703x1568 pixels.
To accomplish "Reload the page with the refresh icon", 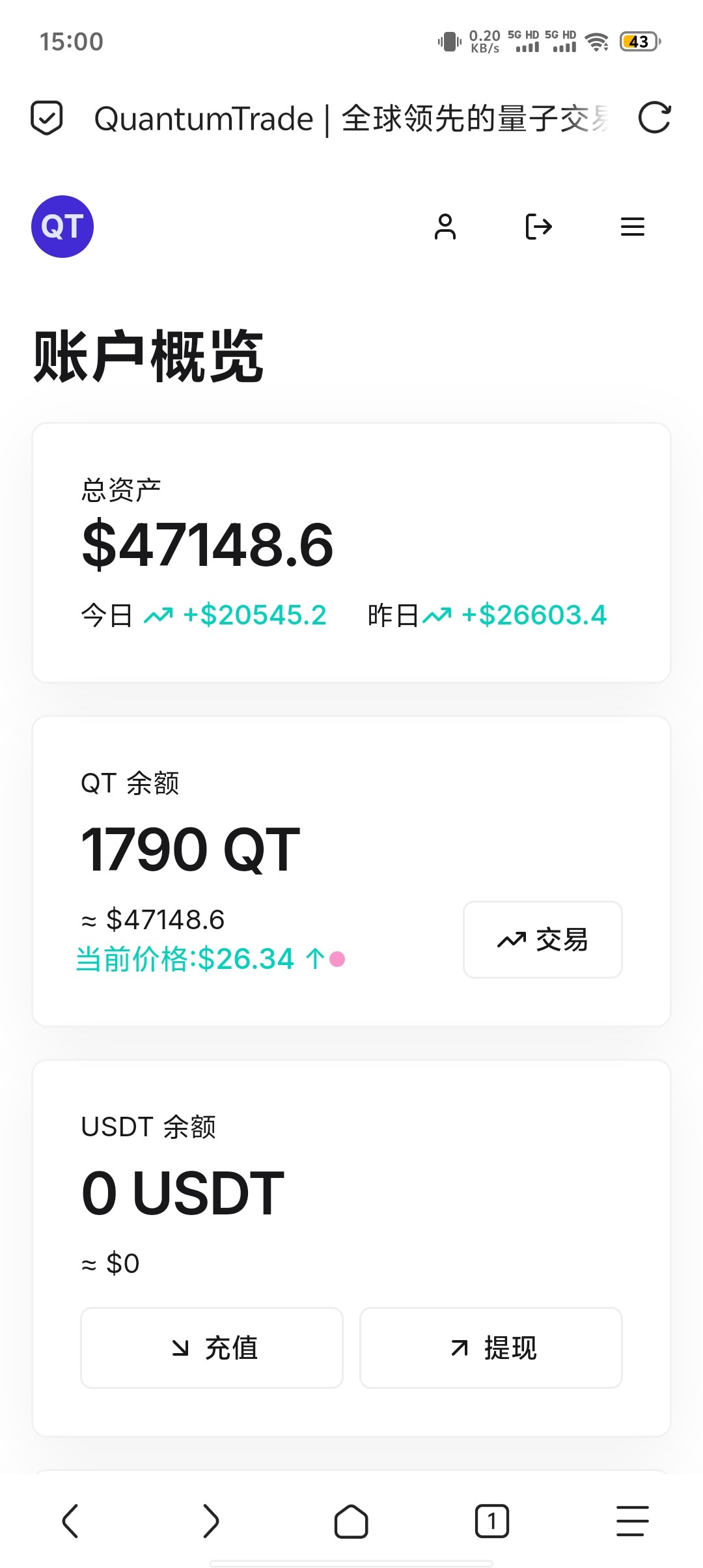I will pos(654,118).
